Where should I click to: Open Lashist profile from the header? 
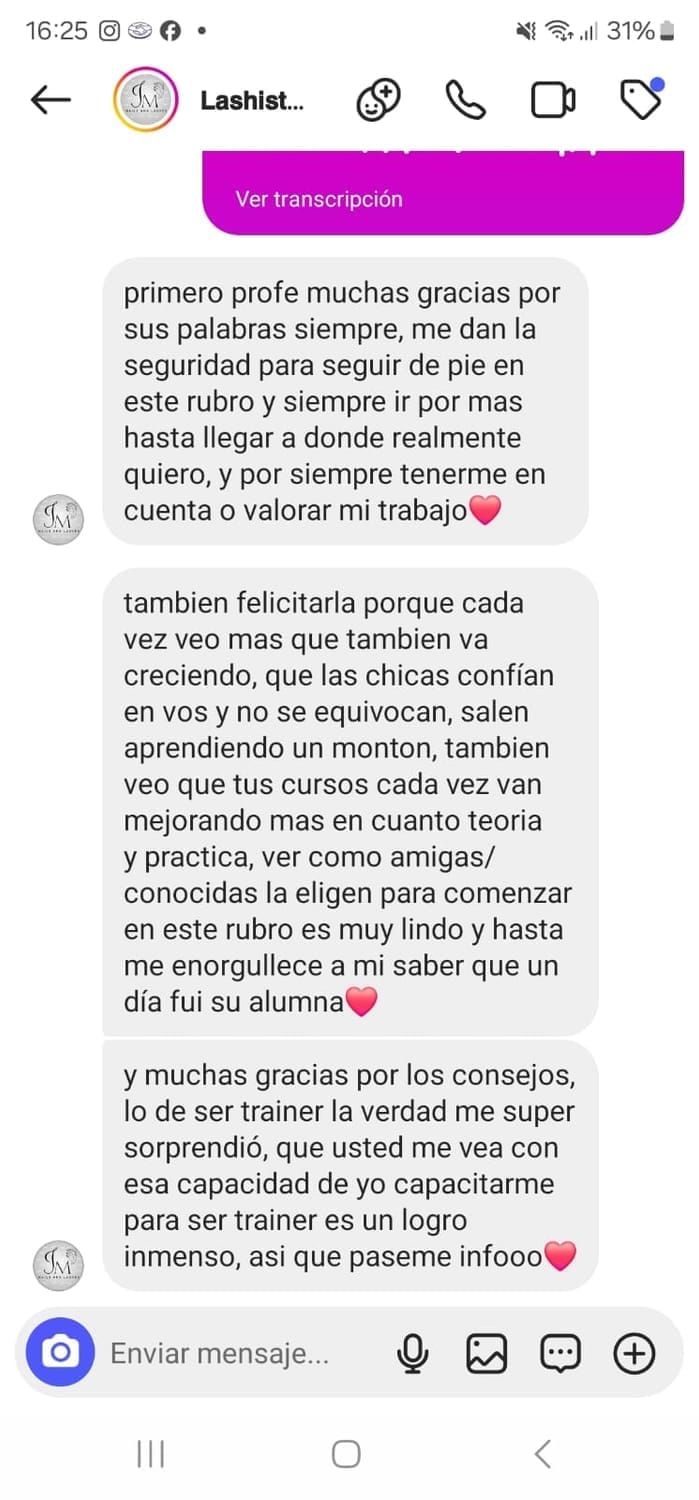[x=251, y=101]
